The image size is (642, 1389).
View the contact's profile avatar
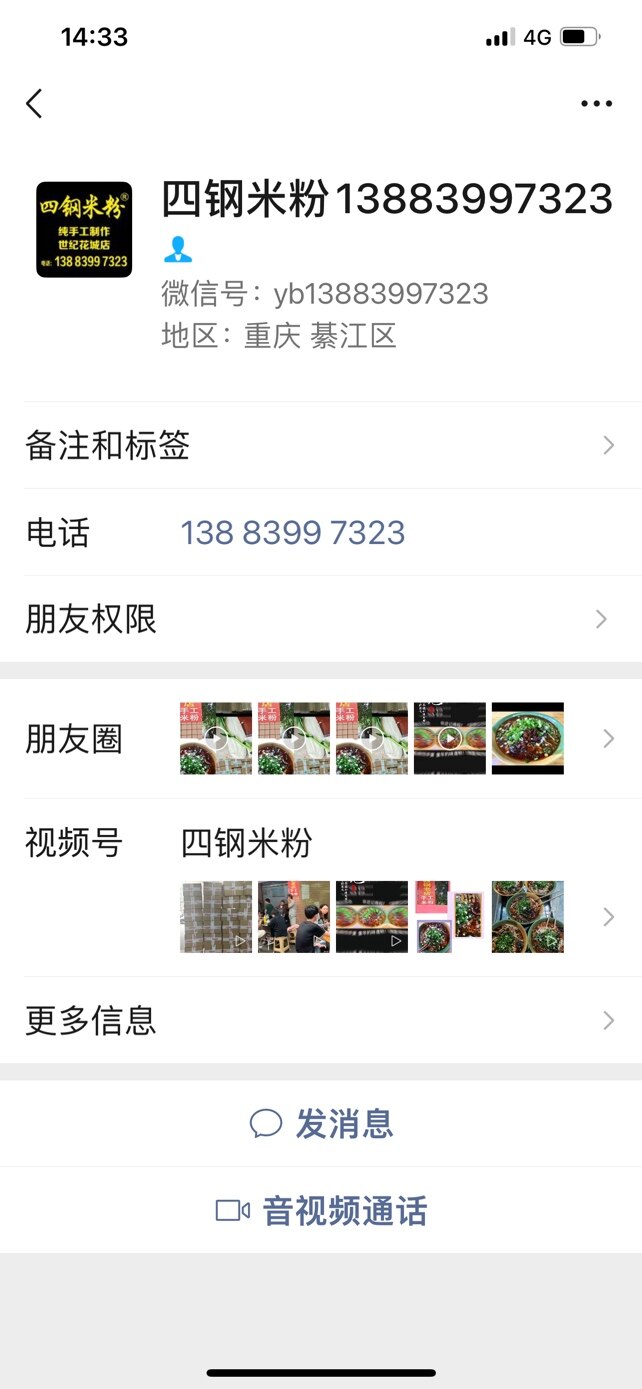point(84,229)
